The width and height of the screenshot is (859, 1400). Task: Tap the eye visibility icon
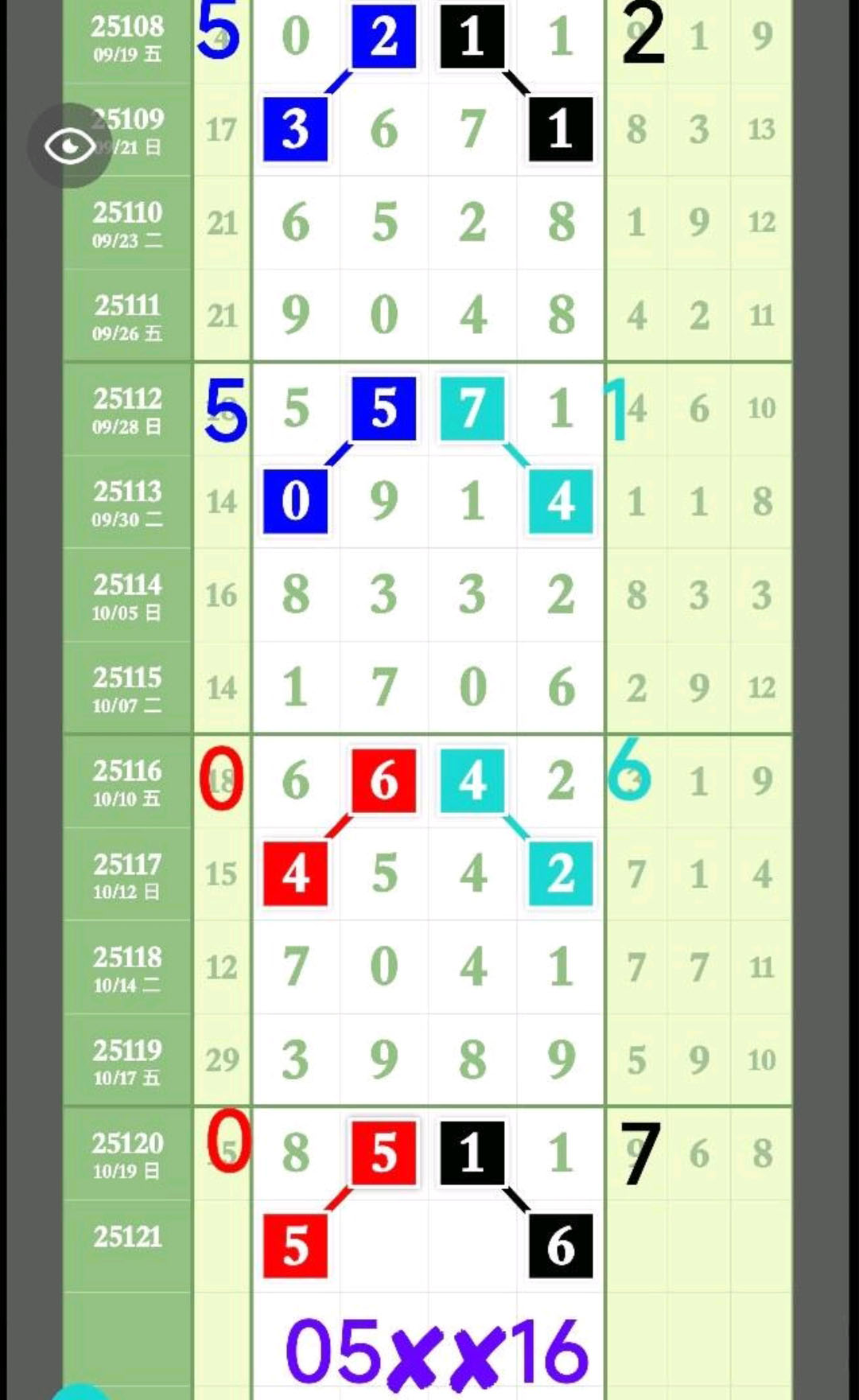pos(69,146)
